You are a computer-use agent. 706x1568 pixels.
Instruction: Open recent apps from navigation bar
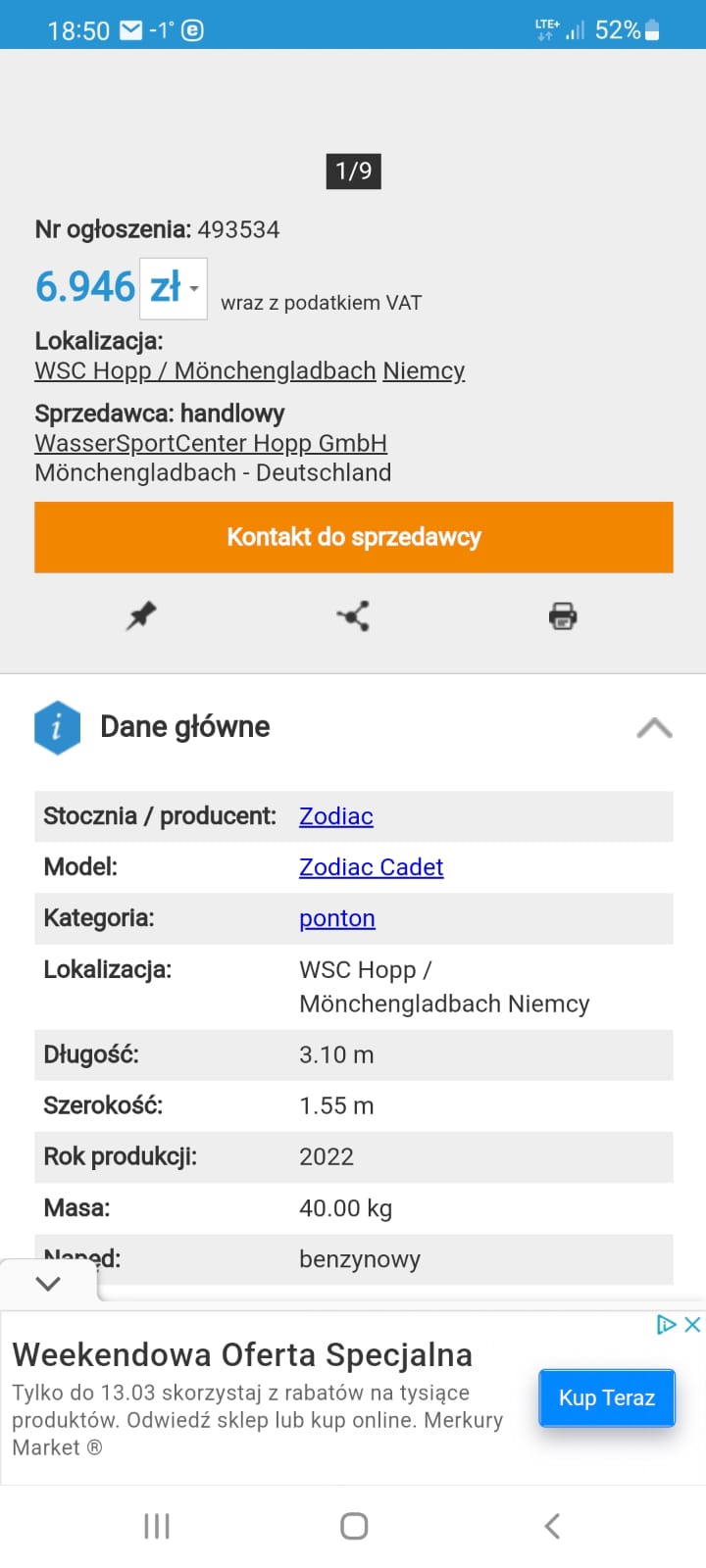[157, 1526]
